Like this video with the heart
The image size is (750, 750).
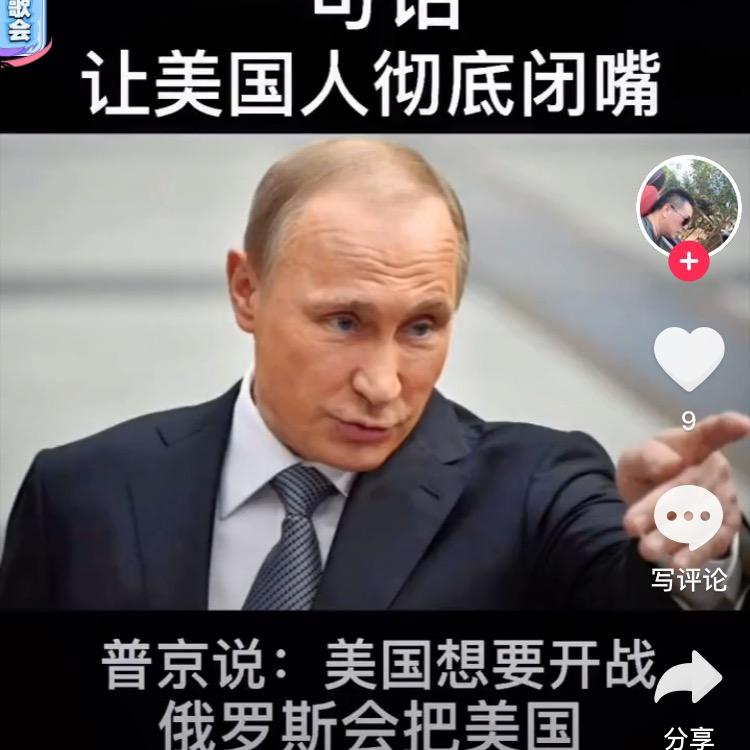coord(689,360)
